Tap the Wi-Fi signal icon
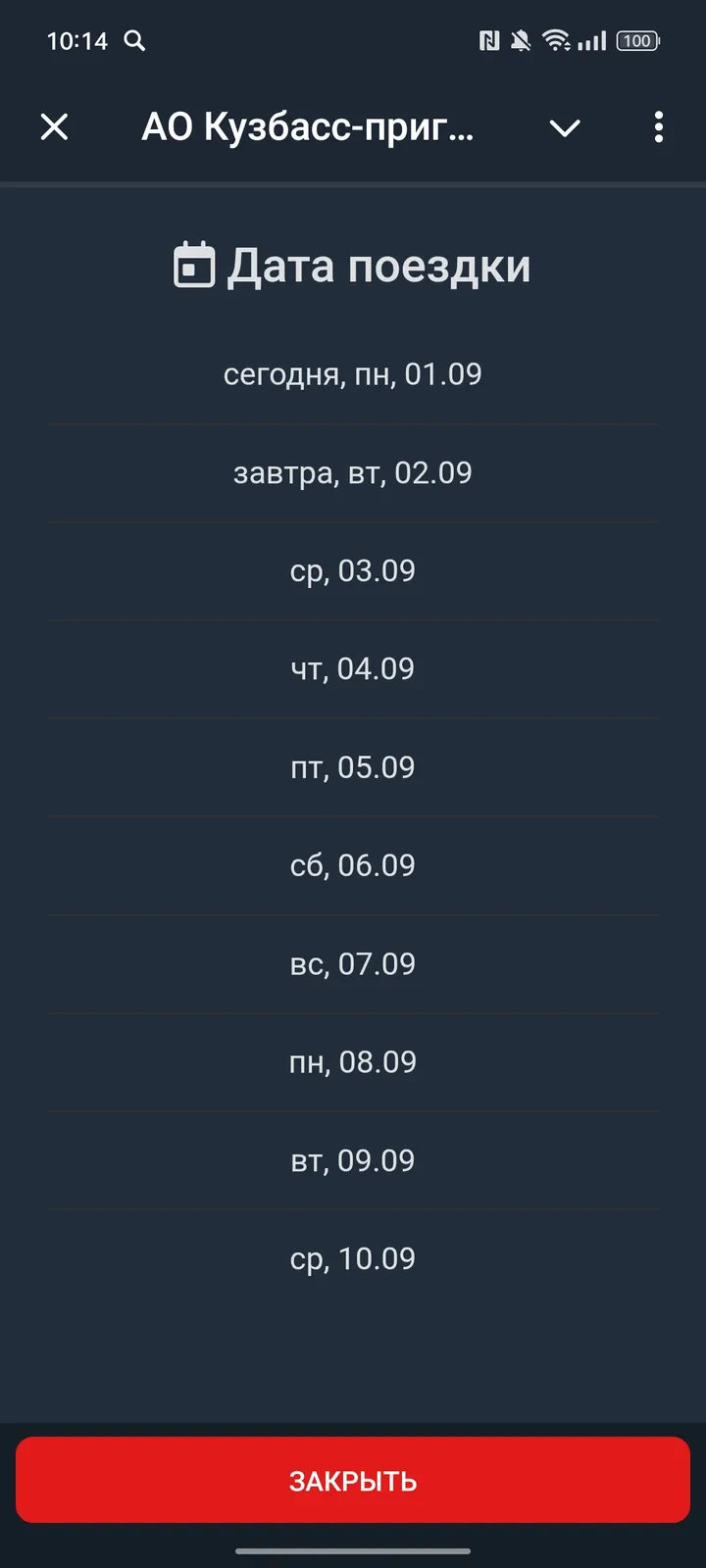 tap(559, 41)
